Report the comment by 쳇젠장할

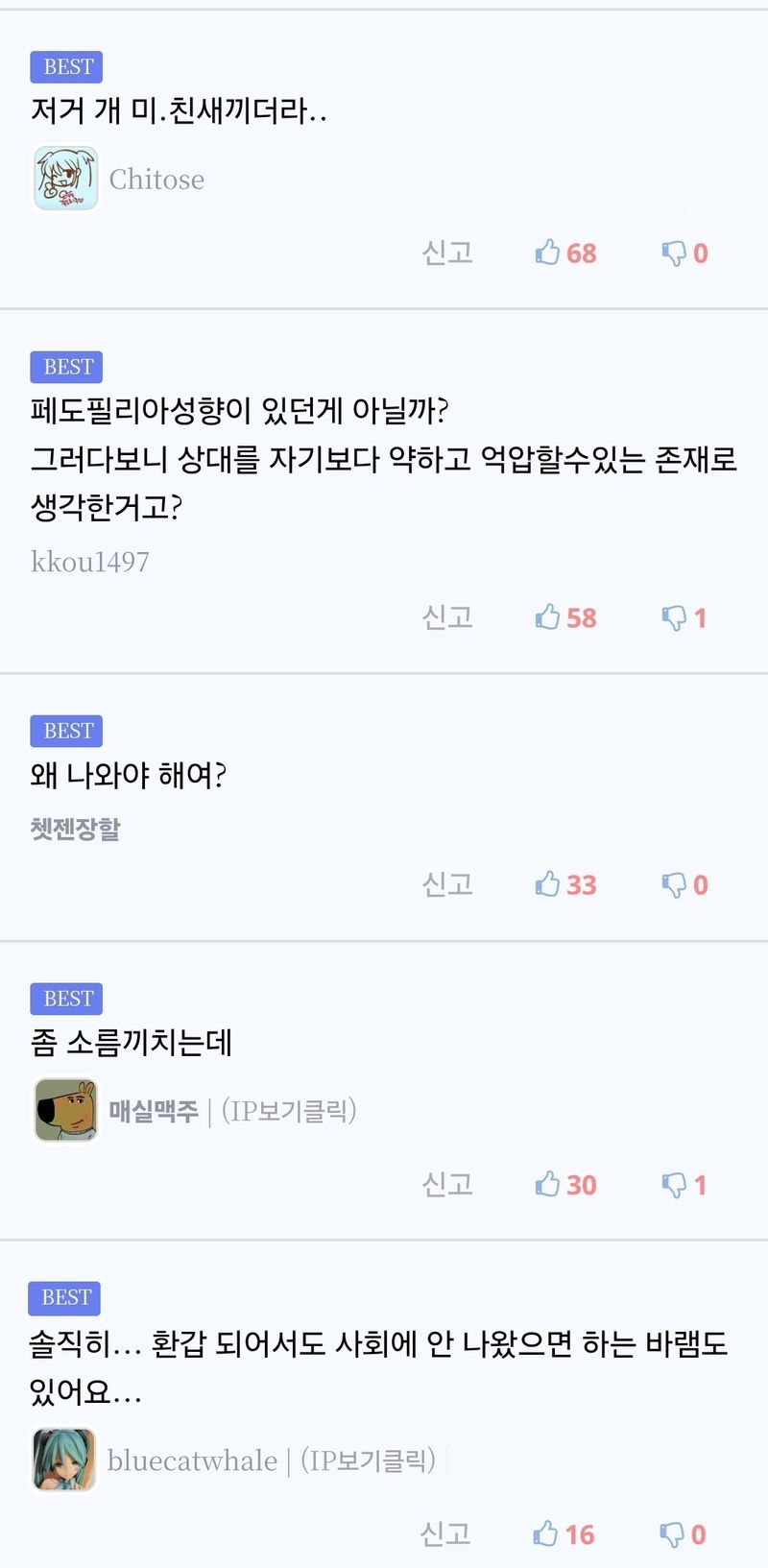point(447,884)
